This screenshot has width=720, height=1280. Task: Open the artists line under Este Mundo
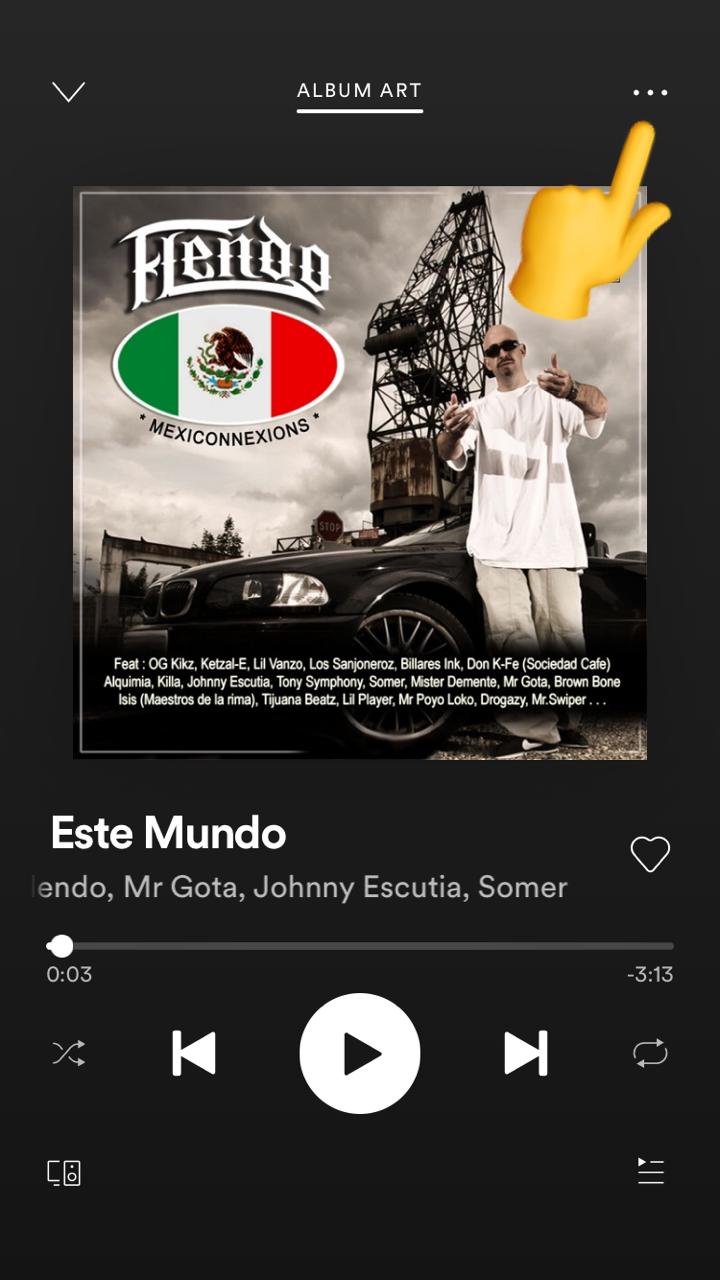point(300,887)
